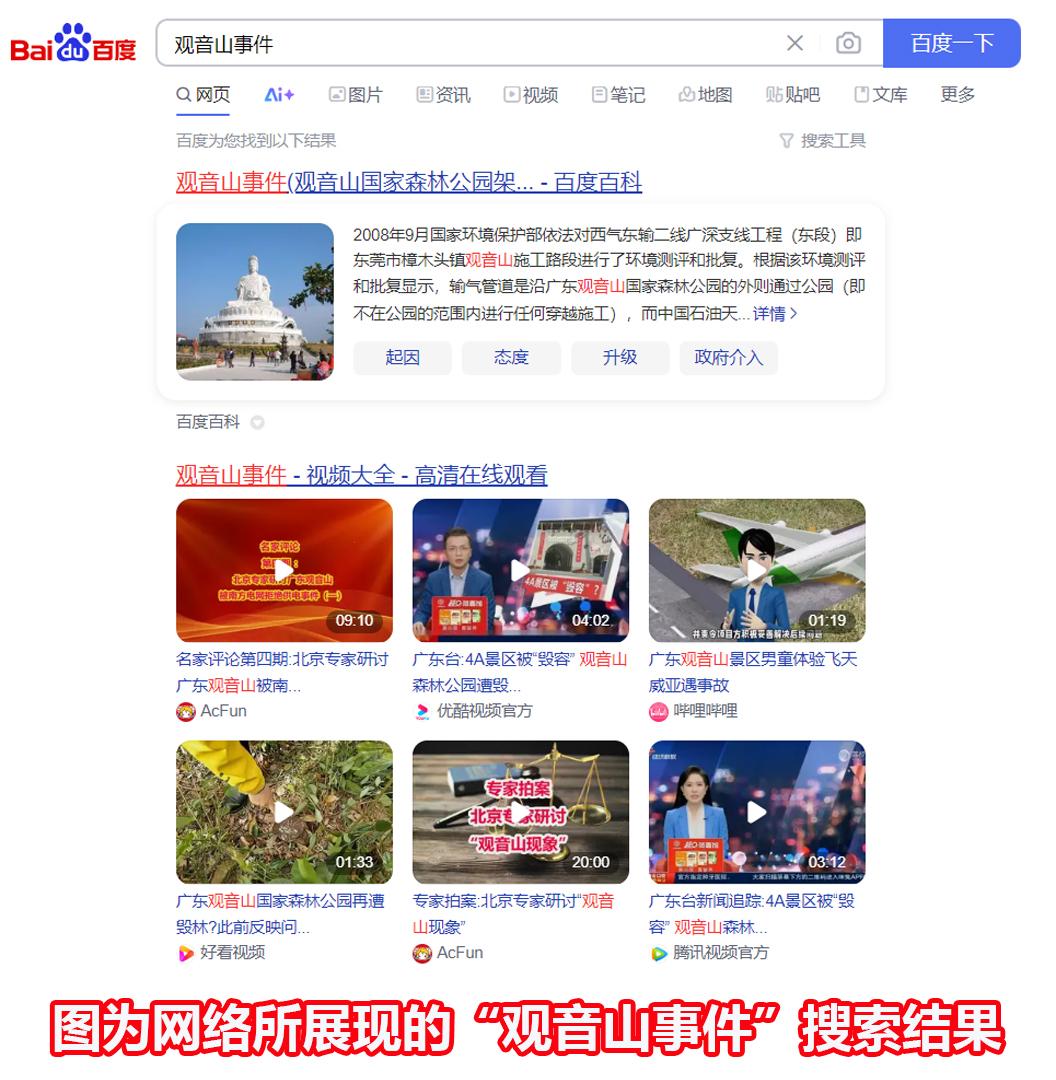This screenshot has height=1080, width=1056.
Task: Switch to the 资讯 tab
Action: [443, 95]
